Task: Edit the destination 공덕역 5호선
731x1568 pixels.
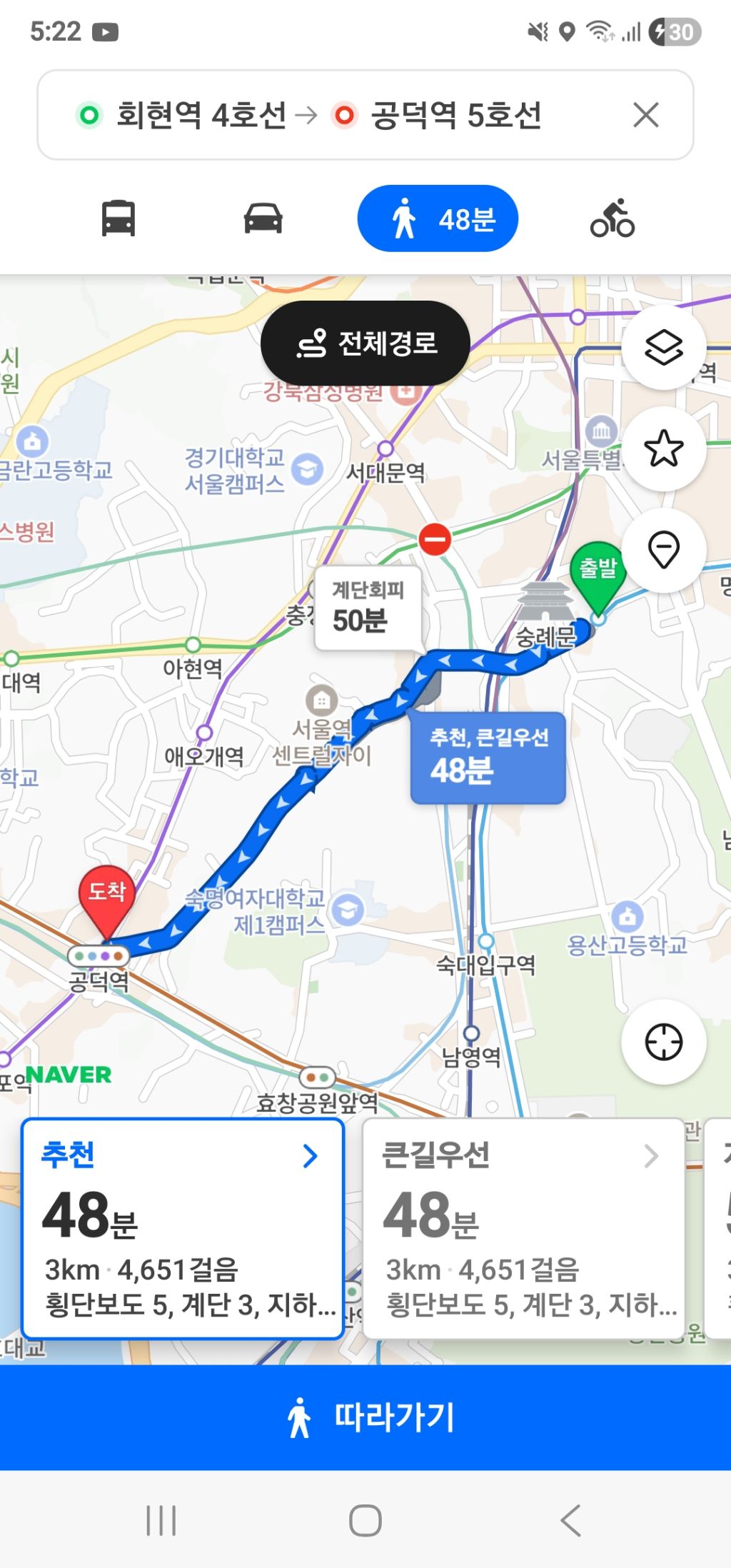Action: pos(455,115)
